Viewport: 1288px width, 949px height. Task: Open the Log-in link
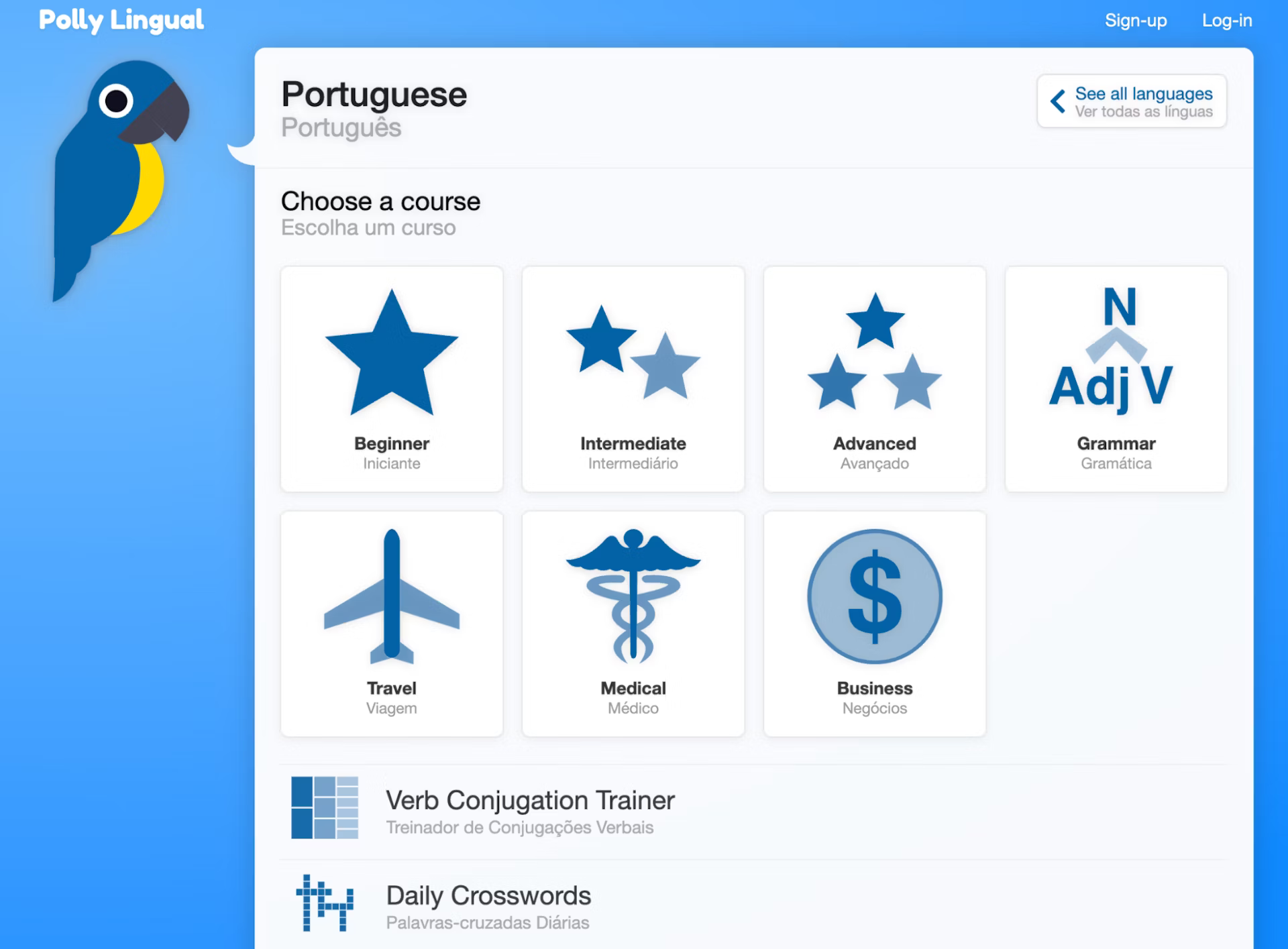pyautogui.click(x=1226, y=21)
